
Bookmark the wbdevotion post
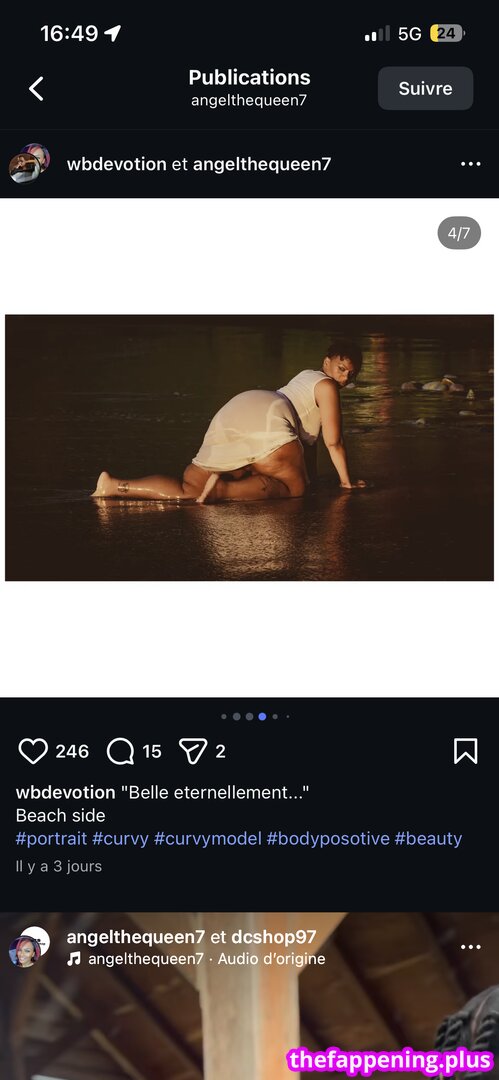coord(466,751)
